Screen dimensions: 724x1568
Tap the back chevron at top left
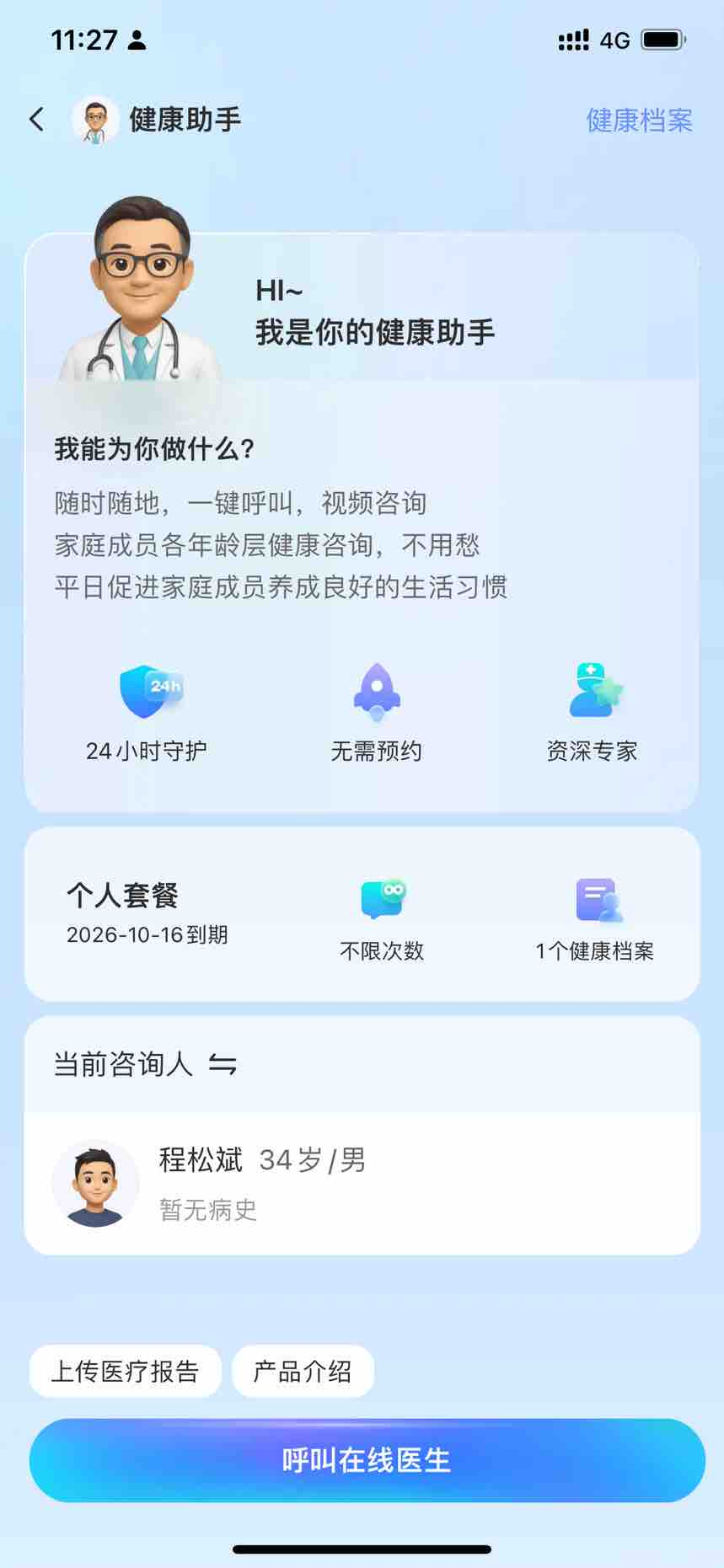click(x=35, y=119)
